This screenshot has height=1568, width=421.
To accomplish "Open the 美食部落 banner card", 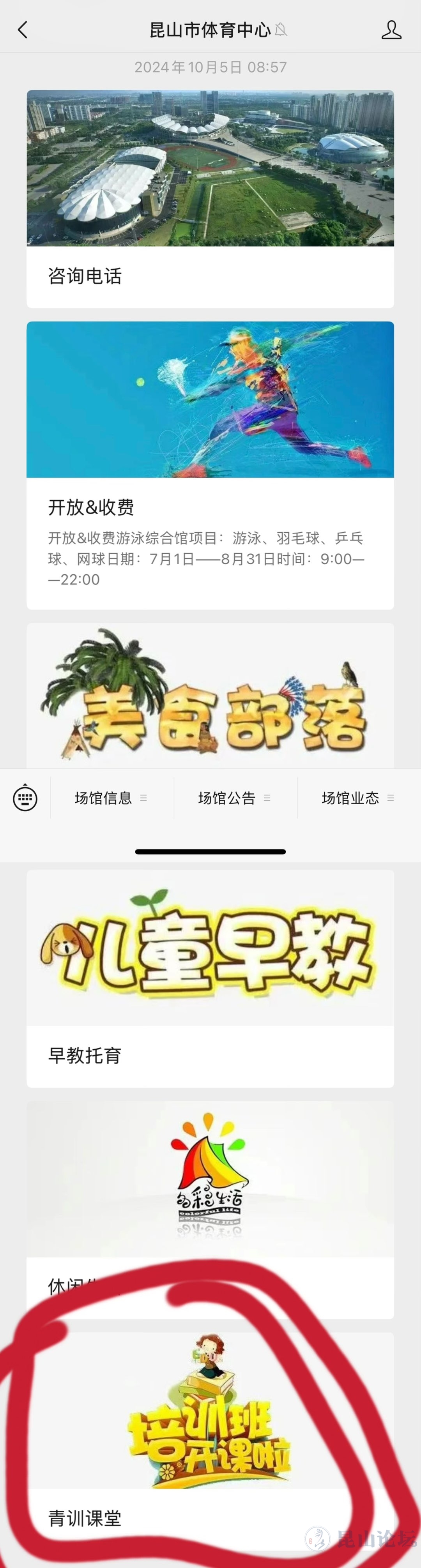I will point(210,697).
